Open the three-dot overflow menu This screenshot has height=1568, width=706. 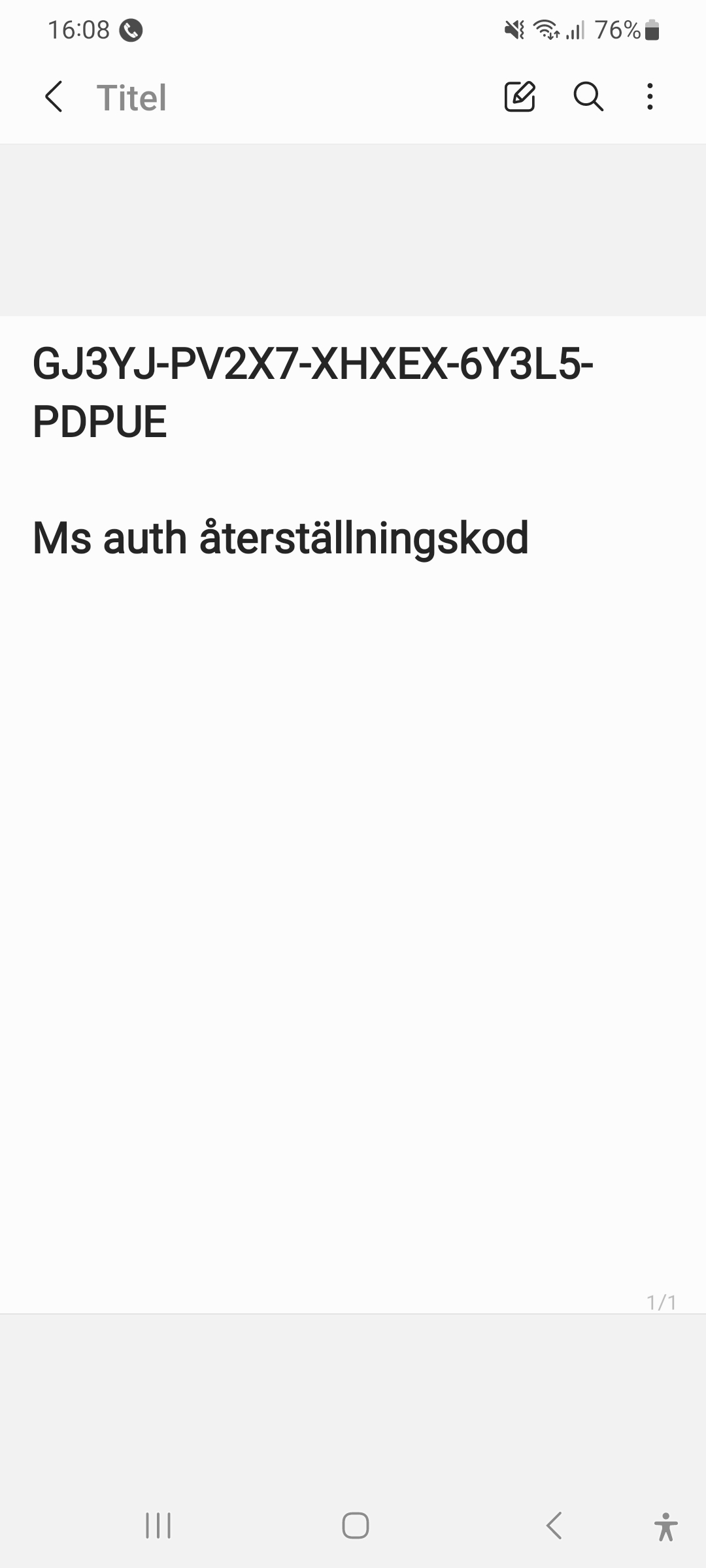pyautogui.click(x=650, y=97)
